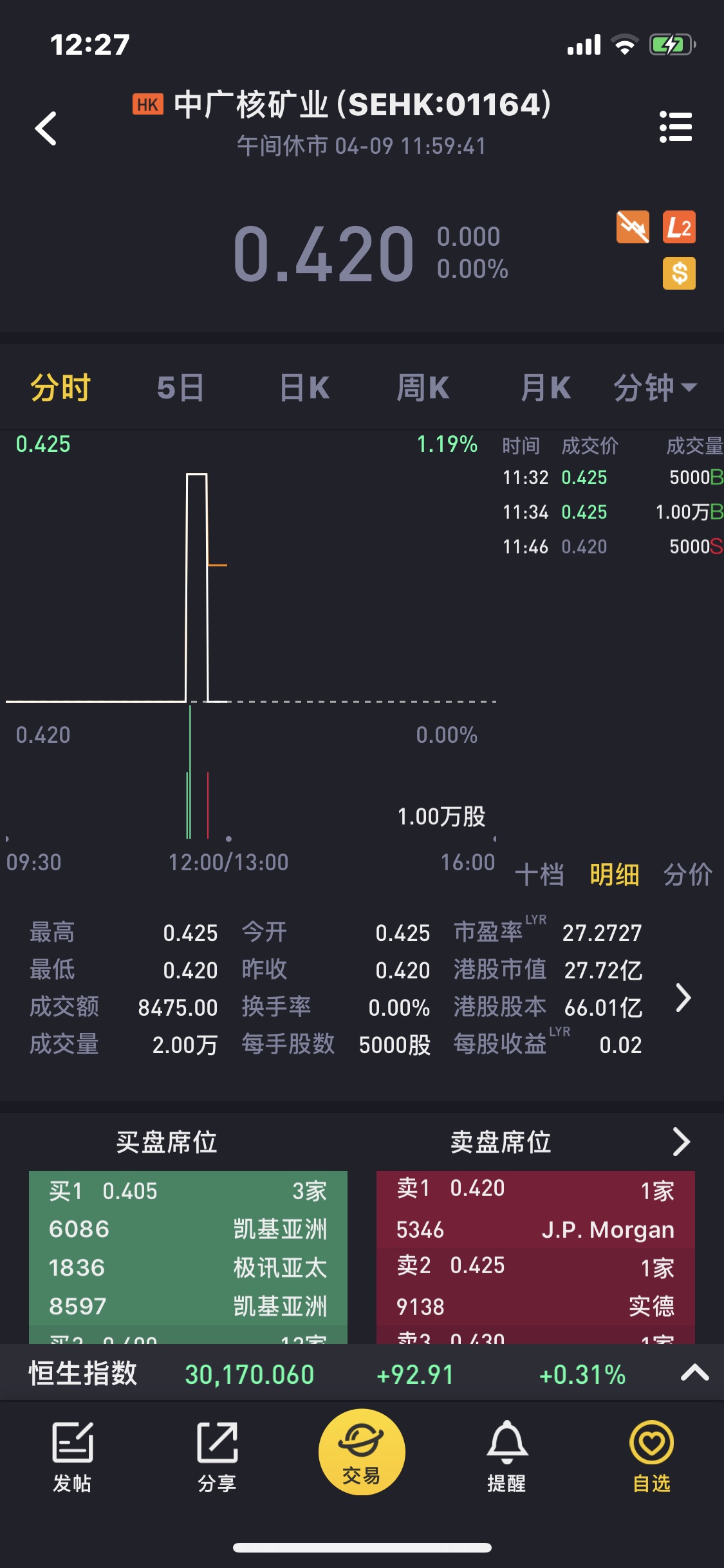The height and width of the screenshot is (1568, 724).
Task: Switch to the 十档 order book tab
Action: click(539, 875)
